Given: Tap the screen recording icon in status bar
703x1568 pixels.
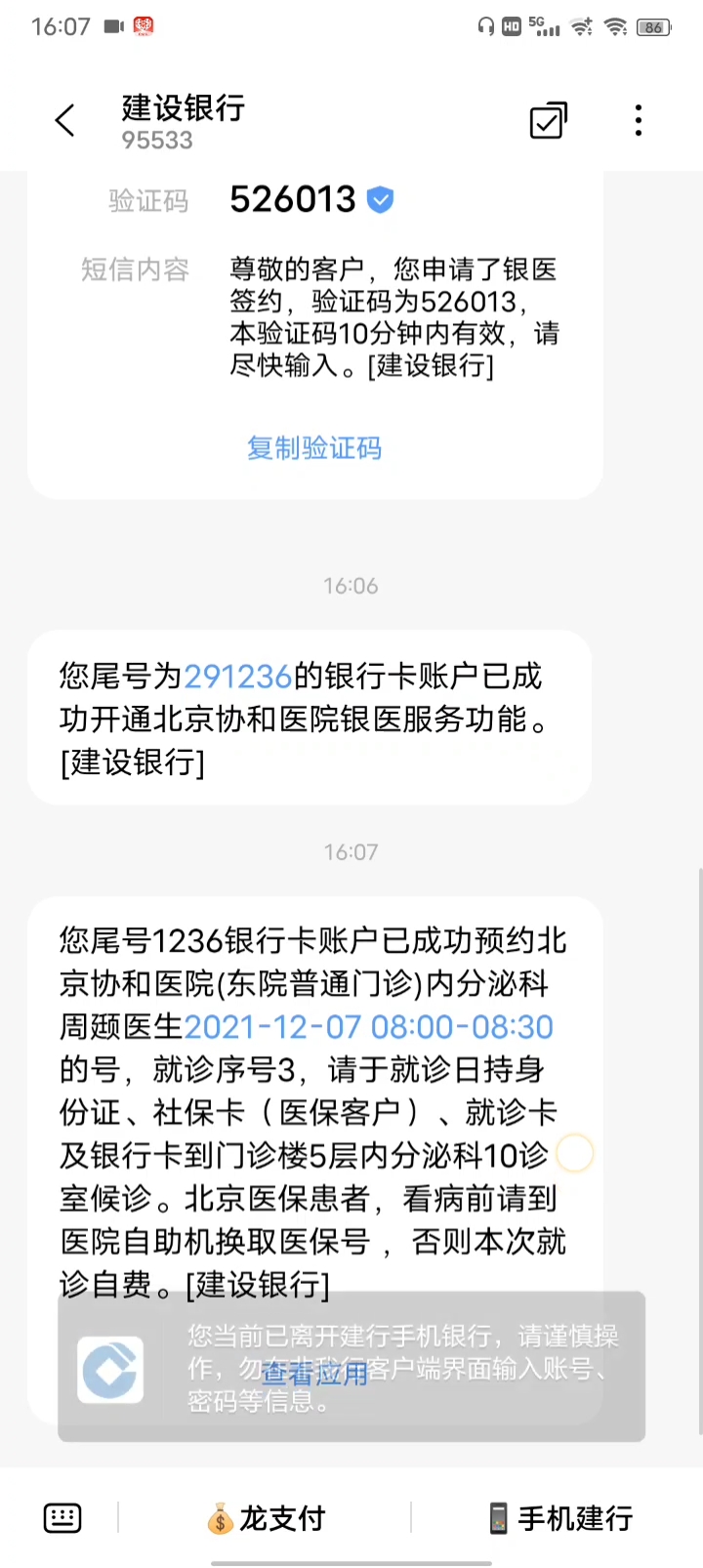Looking at the screenshot, I should pyautogui.click(x=110, y=26).
